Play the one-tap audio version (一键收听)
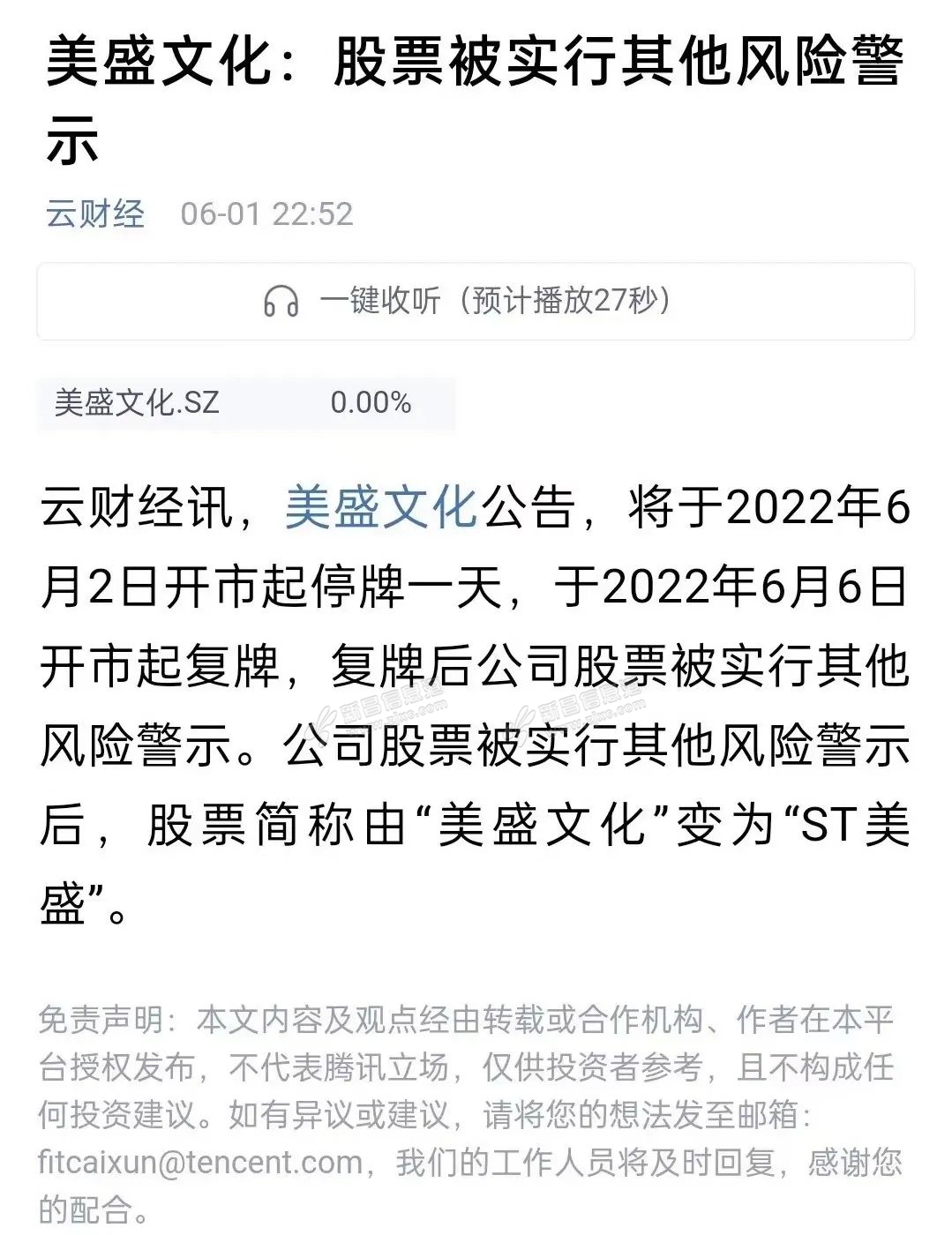 475,301
